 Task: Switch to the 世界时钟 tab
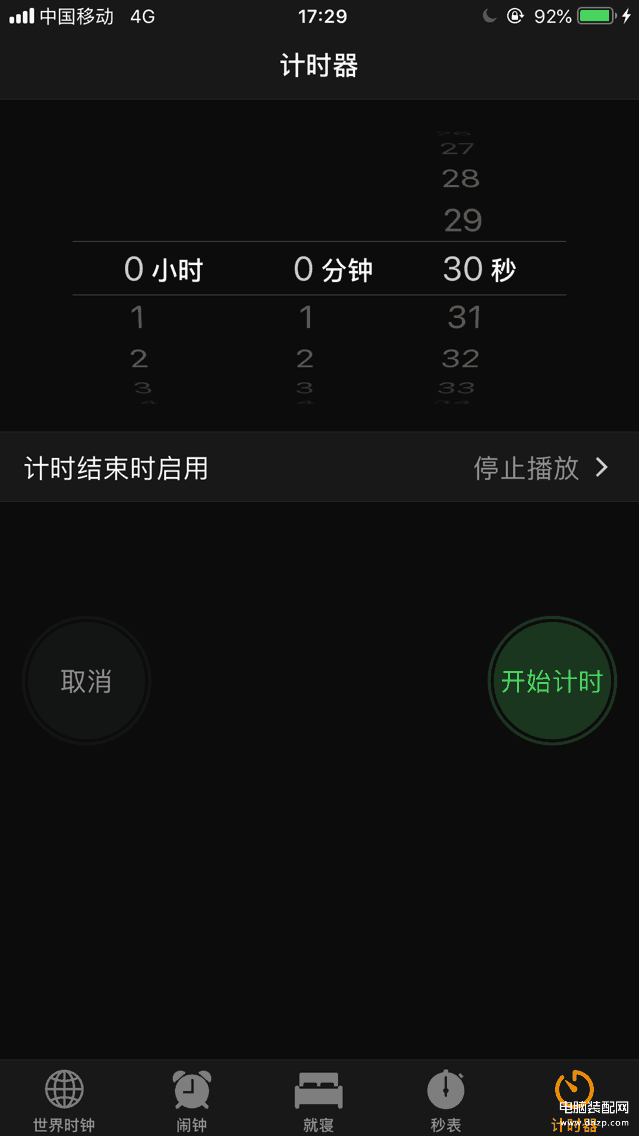tap(64, 1100)
